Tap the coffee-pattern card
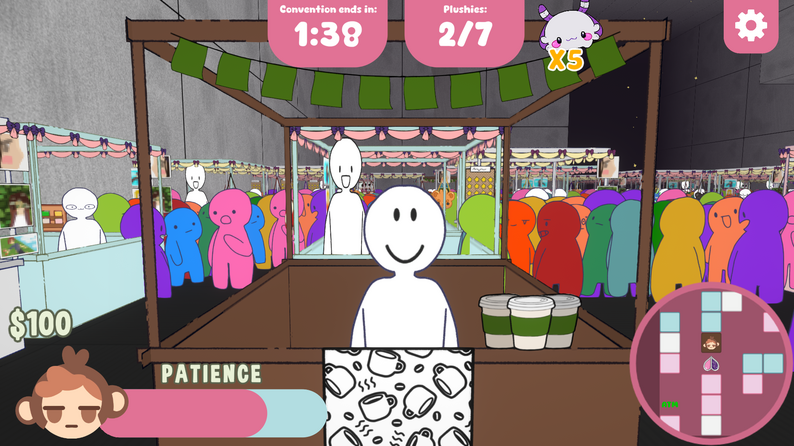Viewport: 794px width, 446px height. (398, 396)
